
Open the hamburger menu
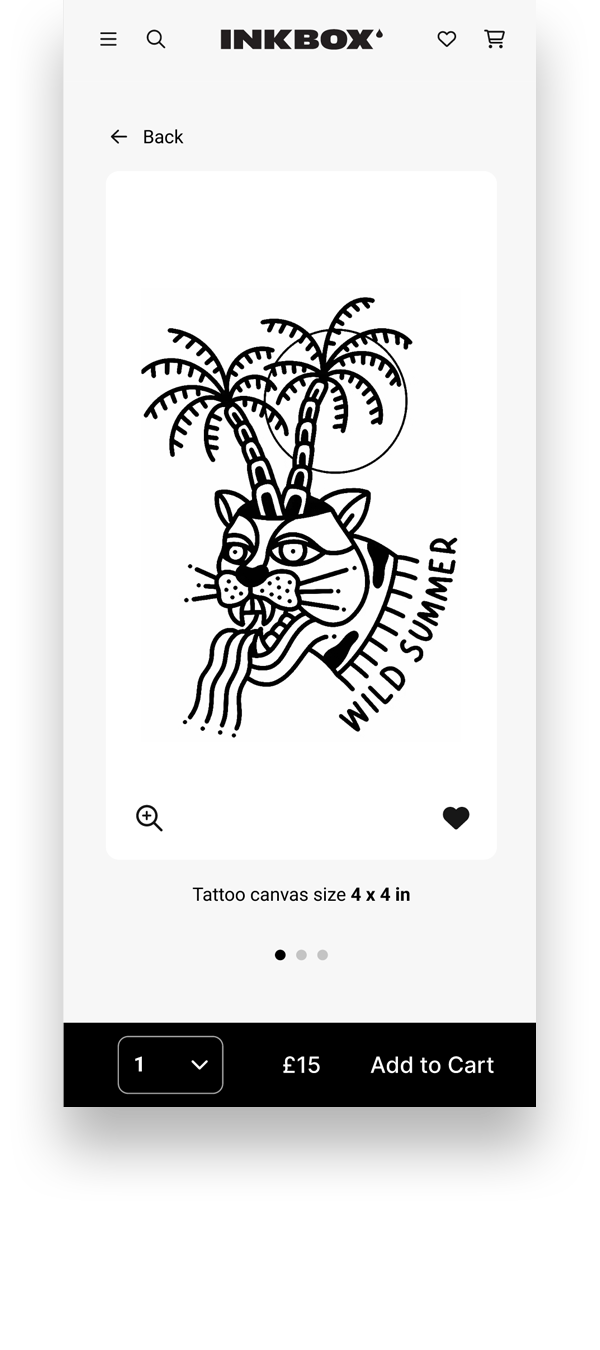[108, 39]
